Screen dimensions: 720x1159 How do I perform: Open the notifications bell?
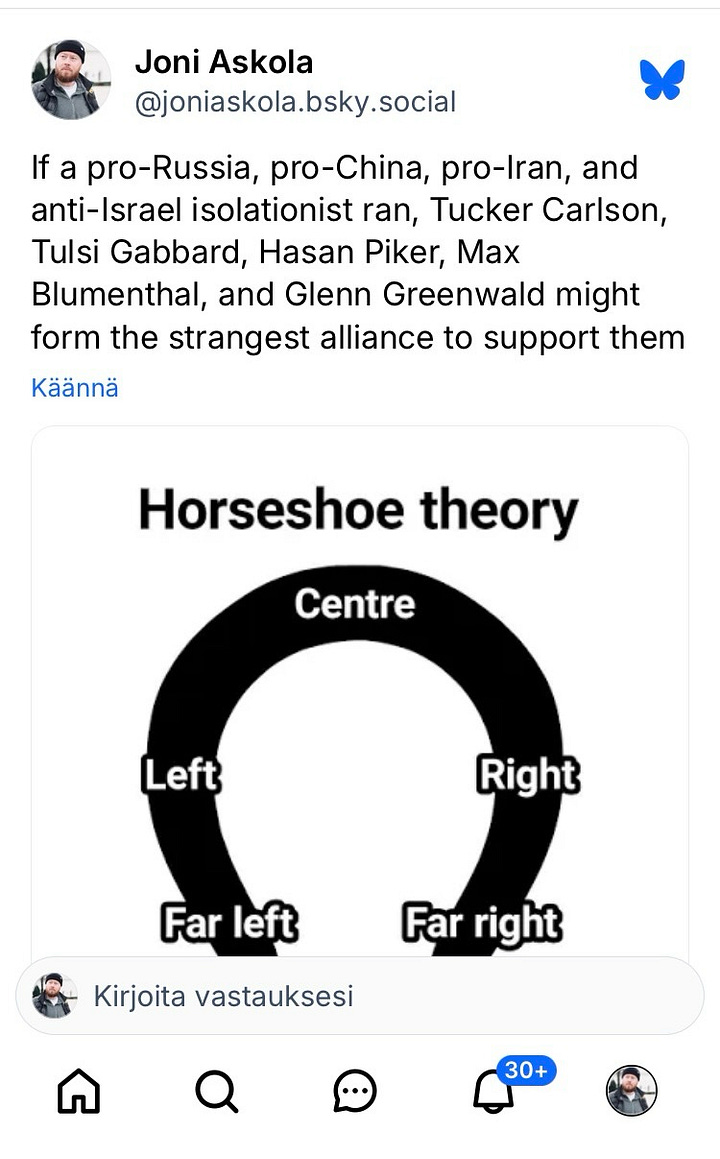(493, 1091)
